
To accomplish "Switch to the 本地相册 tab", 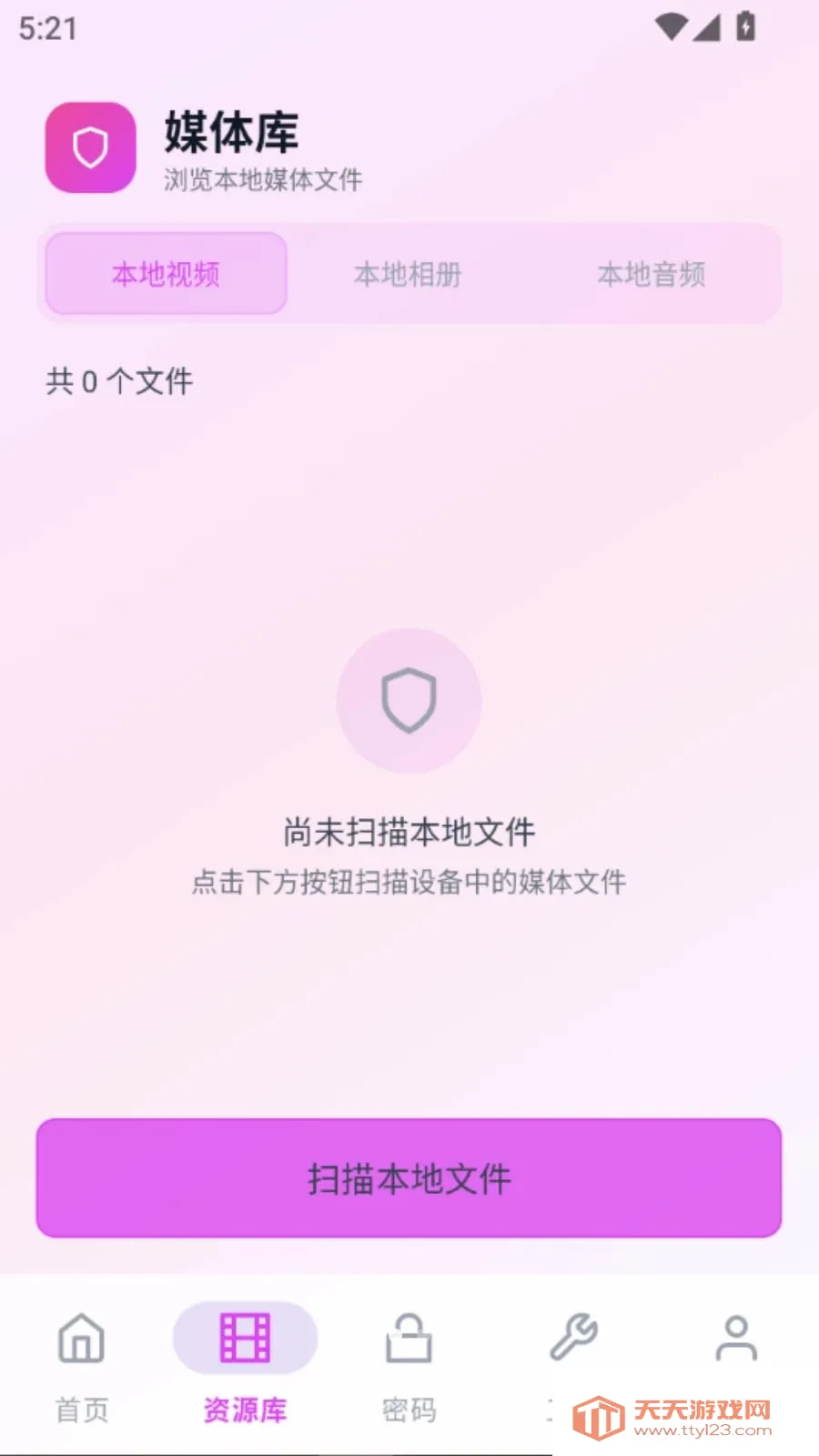I will pos(408,274).
